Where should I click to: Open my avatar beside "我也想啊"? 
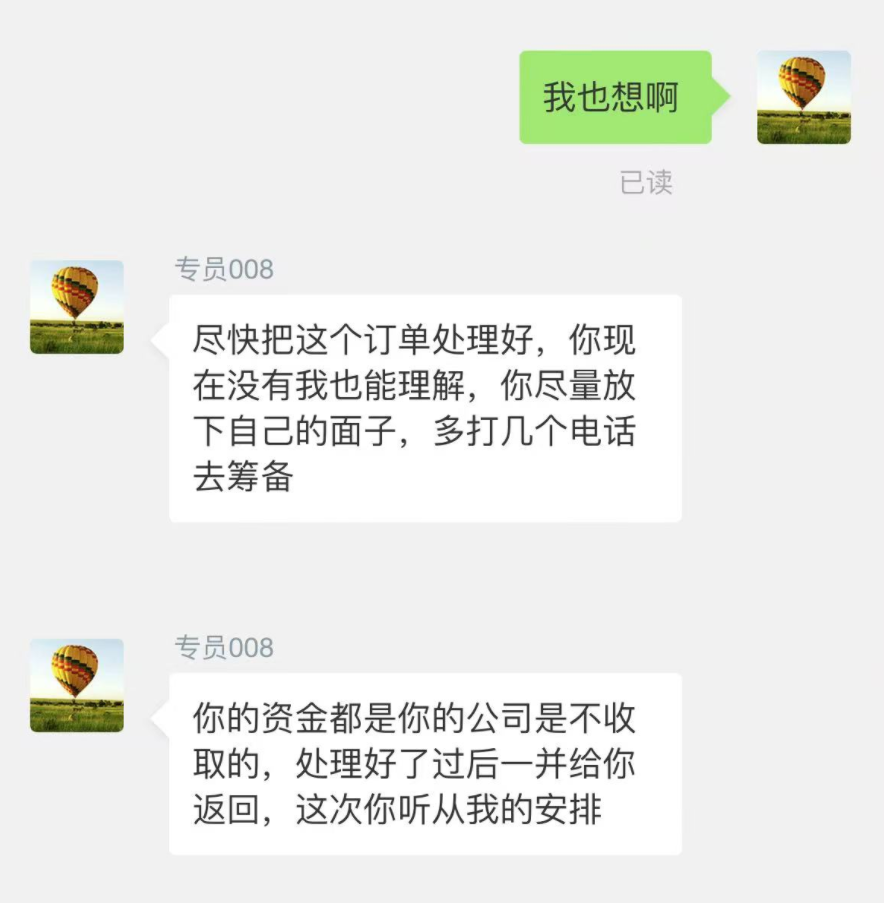(x=803, y=97)
